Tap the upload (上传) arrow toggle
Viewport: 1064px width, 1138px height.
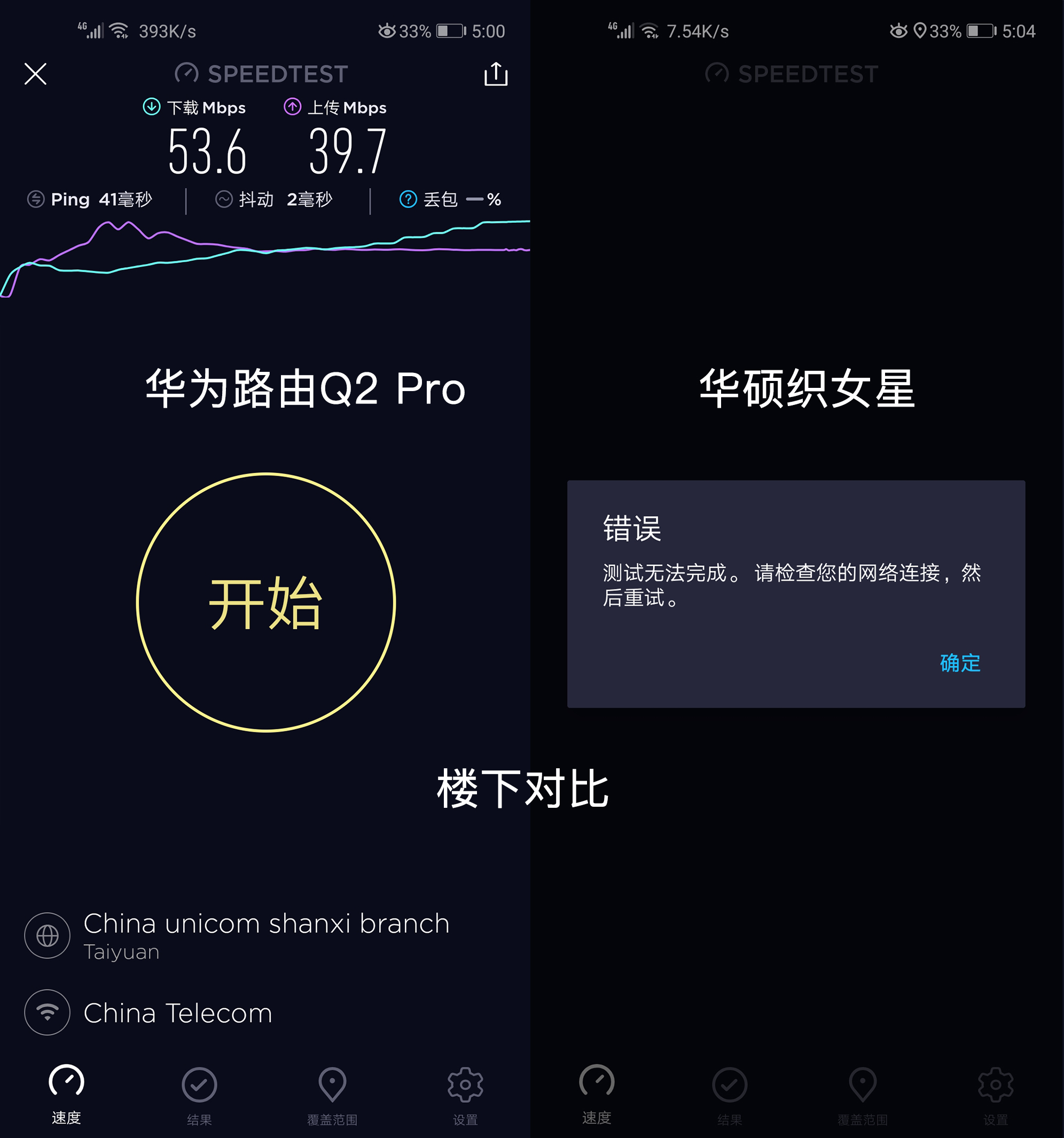(293, 106)
